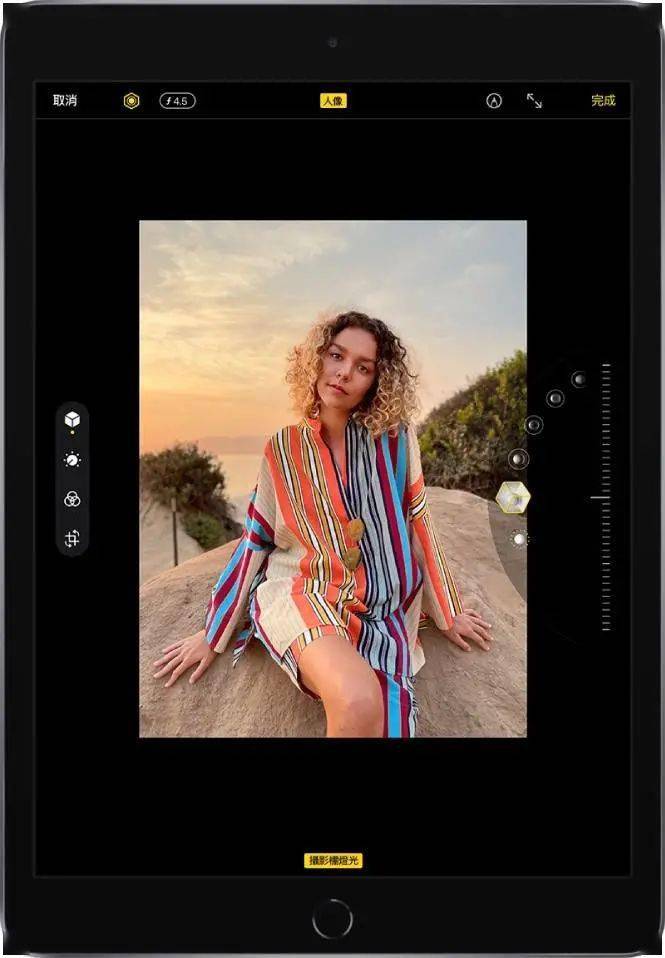The width and height of the screenshot is (665, 958).
Task: Open the filters tool
Action: (x=72, y=499)
